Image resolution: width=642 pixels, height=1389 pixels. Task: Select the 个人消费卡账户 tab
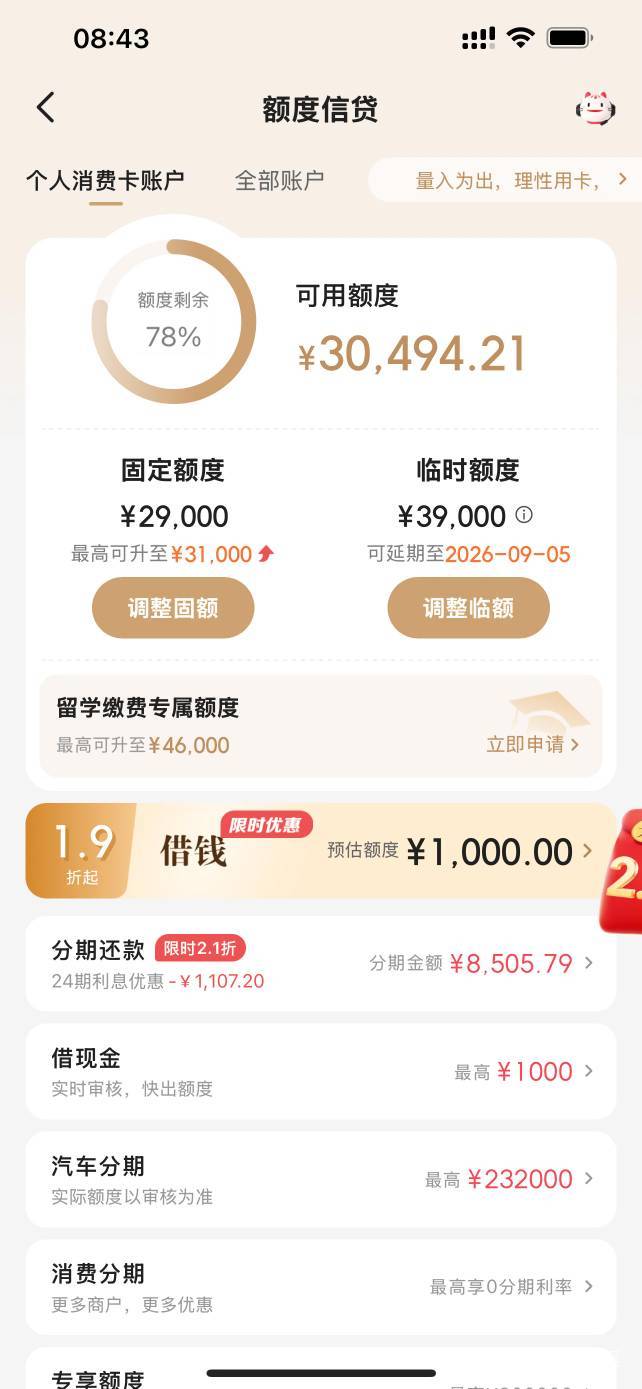[105, 181]
